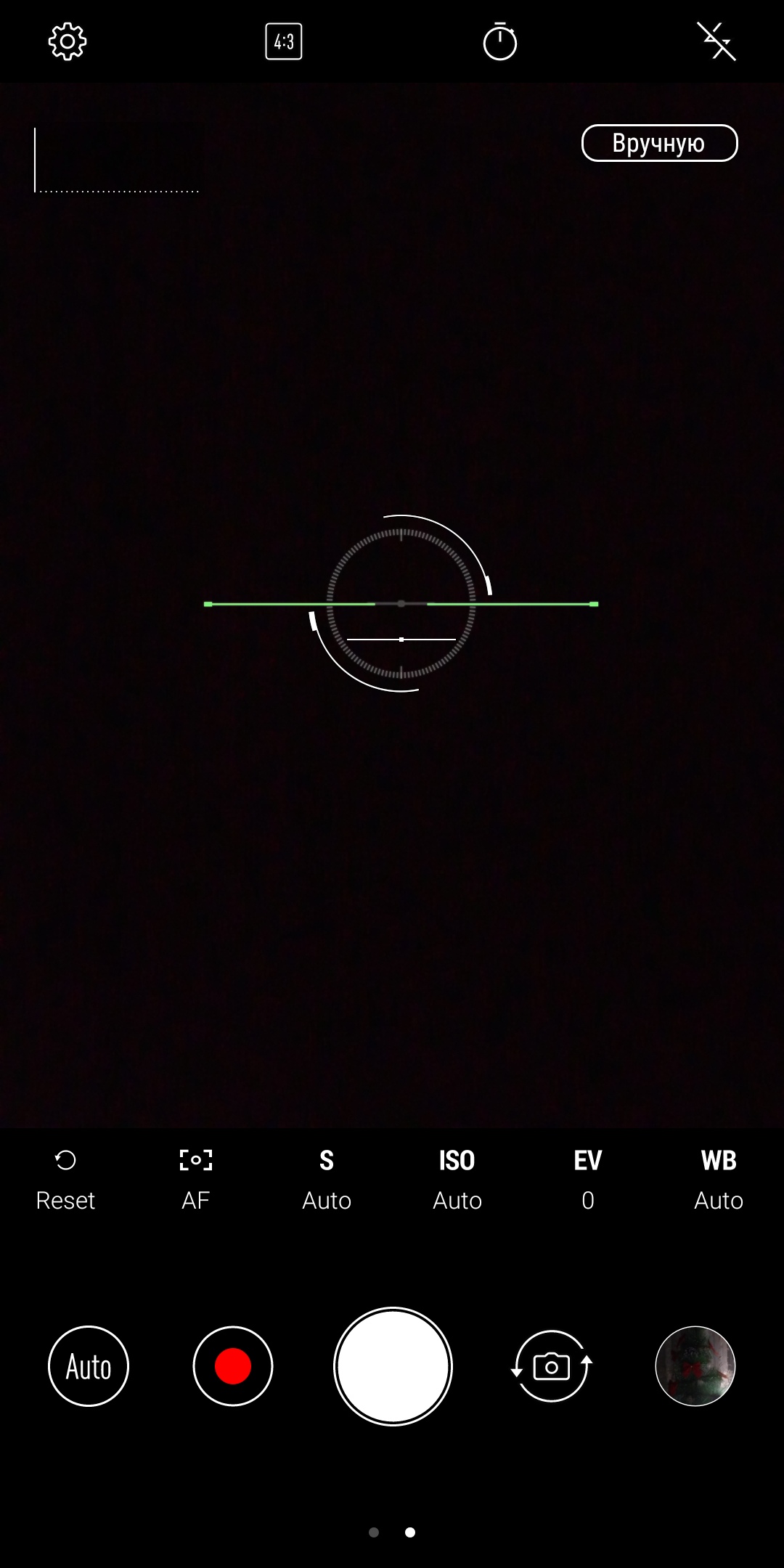
Task: Switch to Auto shooting mode
Action: 89,1366
